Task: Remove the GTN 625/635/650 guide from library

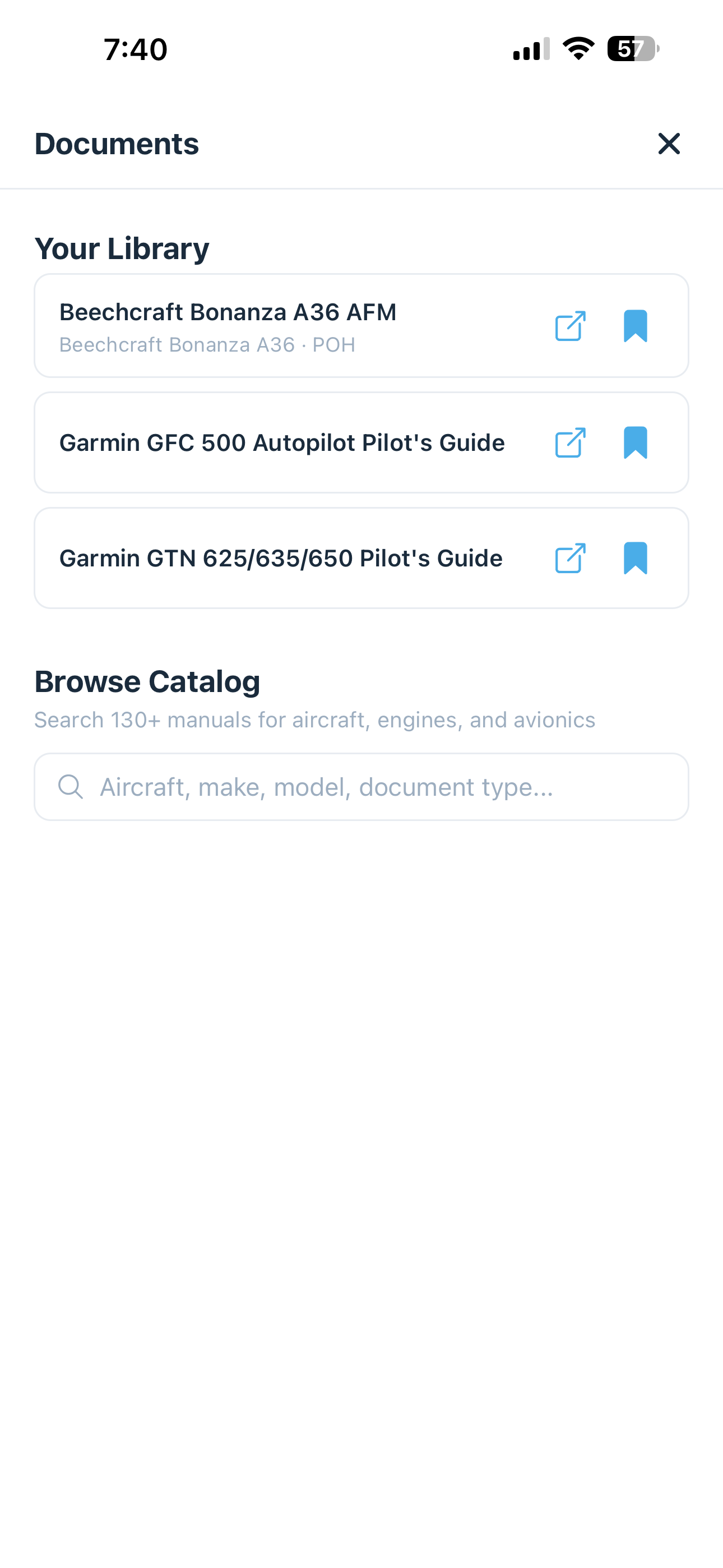Action: 637,557
